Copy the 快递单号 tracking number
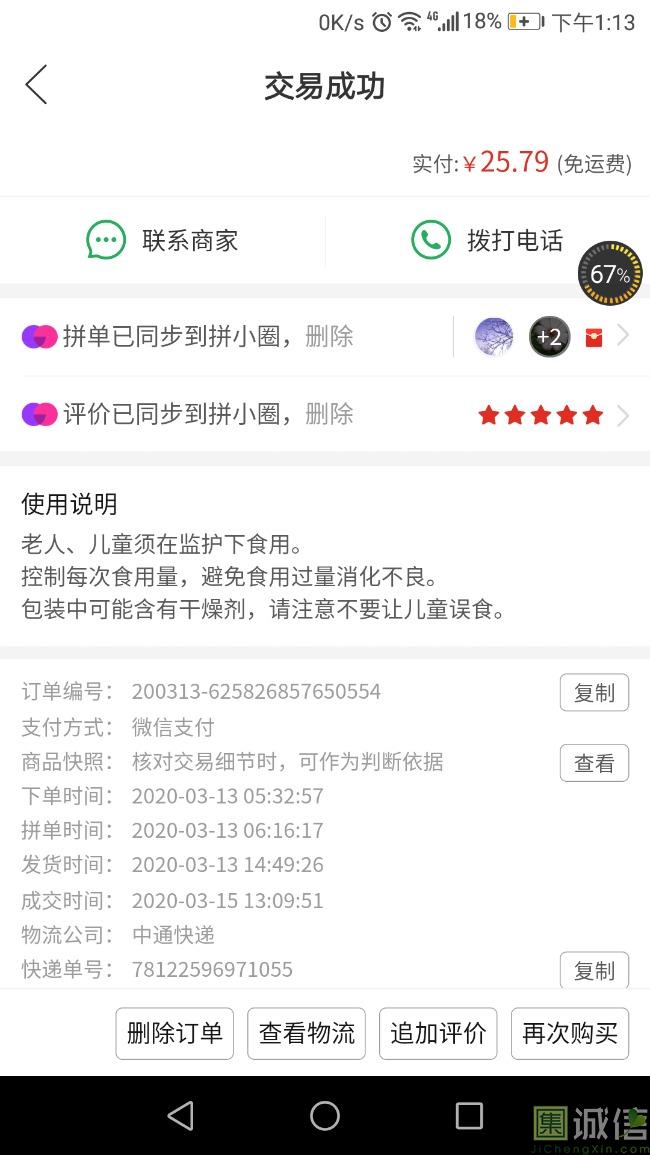The width and height of the screenshot is (650, 1155). [x=594, y=970]
